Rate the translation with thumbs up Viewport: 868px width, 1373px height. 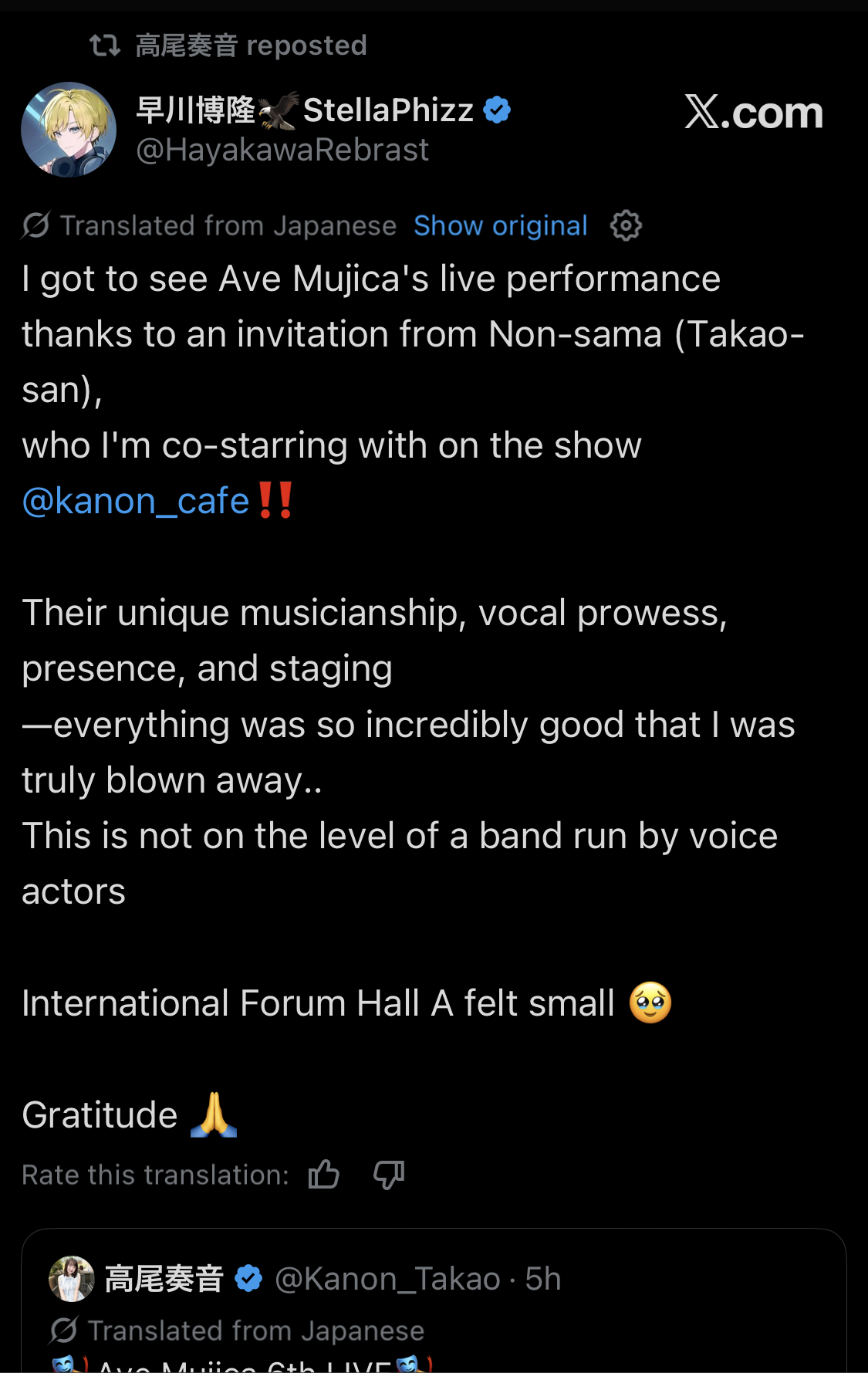[324, 1175]
